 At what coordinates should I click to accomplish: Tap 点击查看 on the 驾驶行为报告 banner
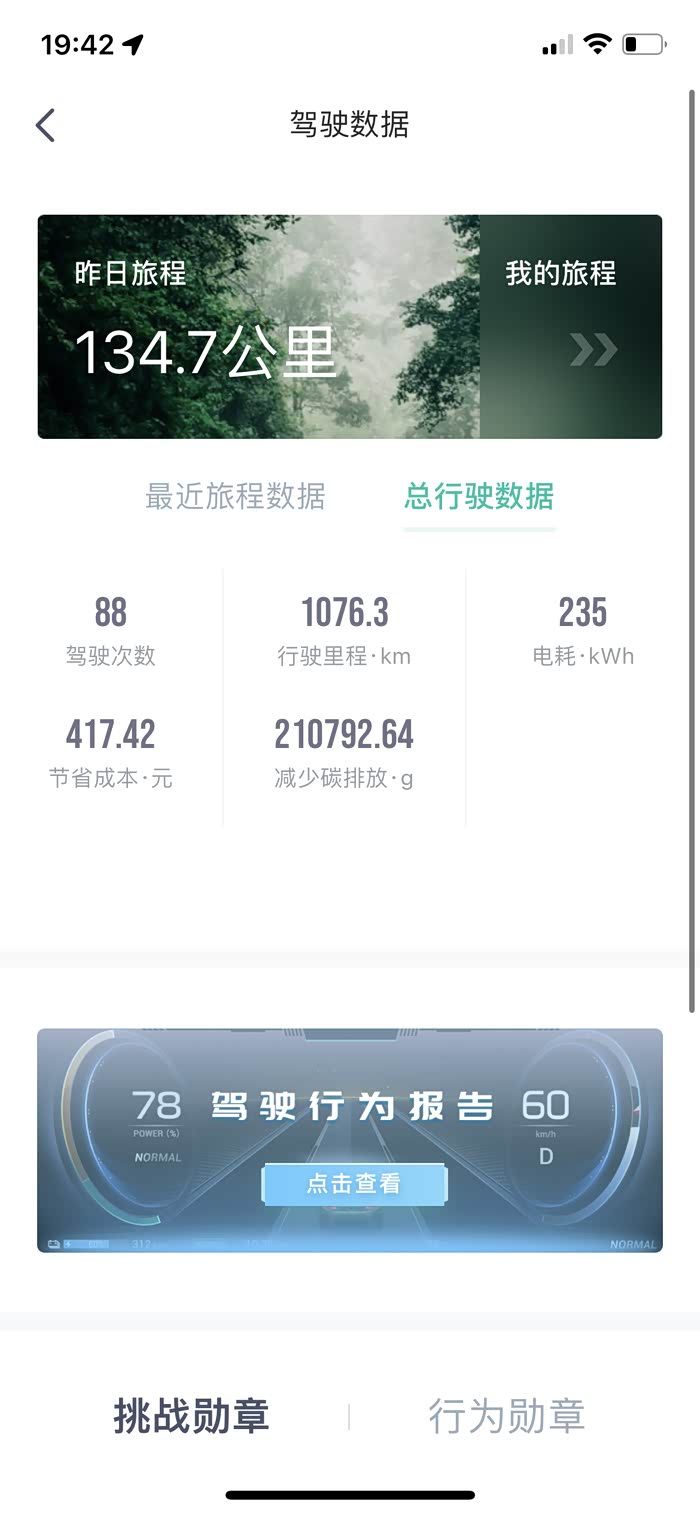354,1184
